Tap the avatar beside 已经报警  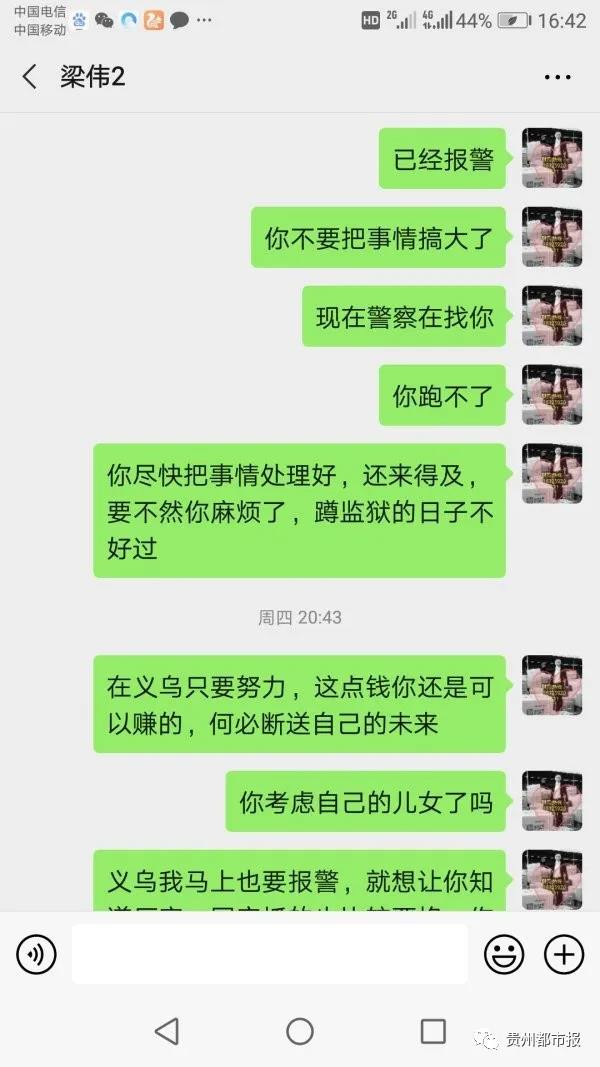coord(552,158)
